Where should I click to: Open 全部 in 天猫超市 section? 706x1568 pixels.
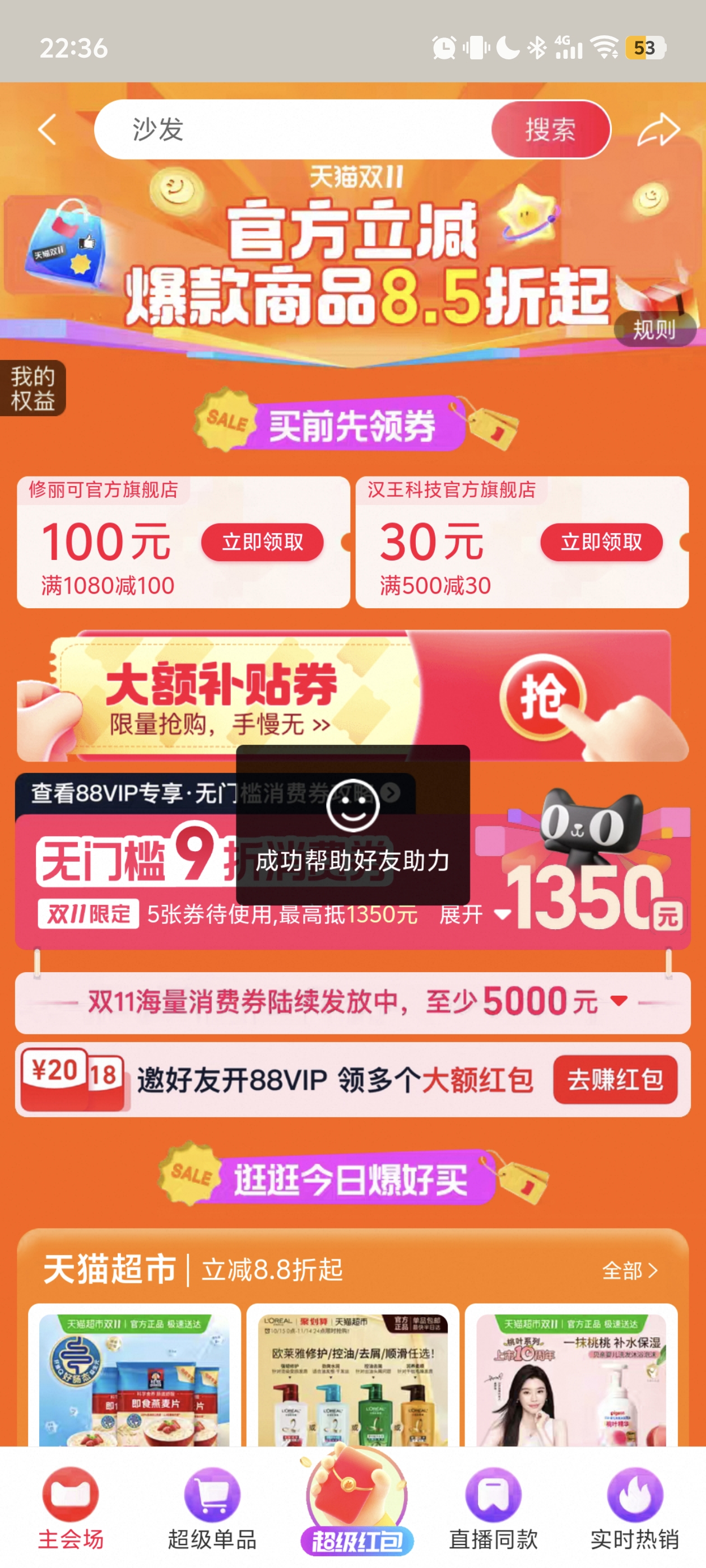tap(629, 1270)
